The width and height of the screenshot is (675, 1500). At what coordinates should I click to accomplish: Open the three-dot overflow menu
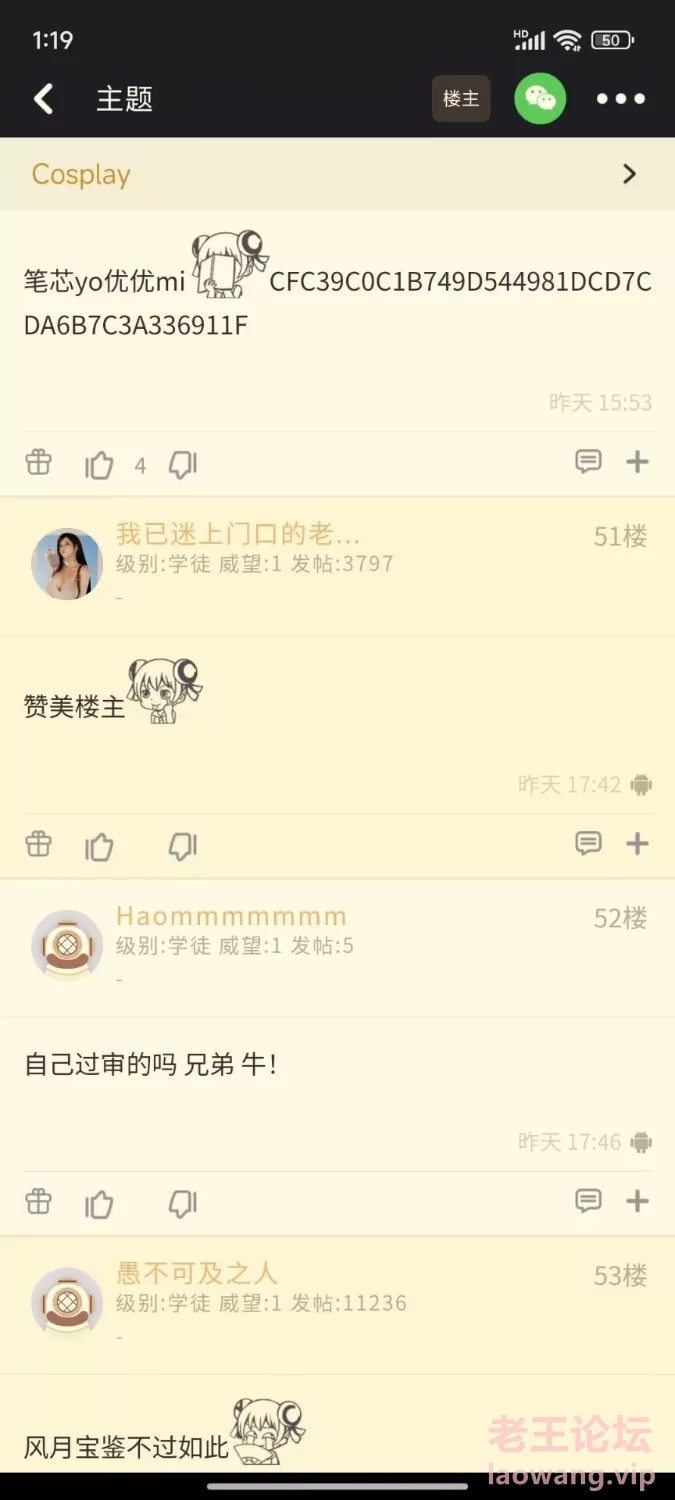(x=620, y=99)
